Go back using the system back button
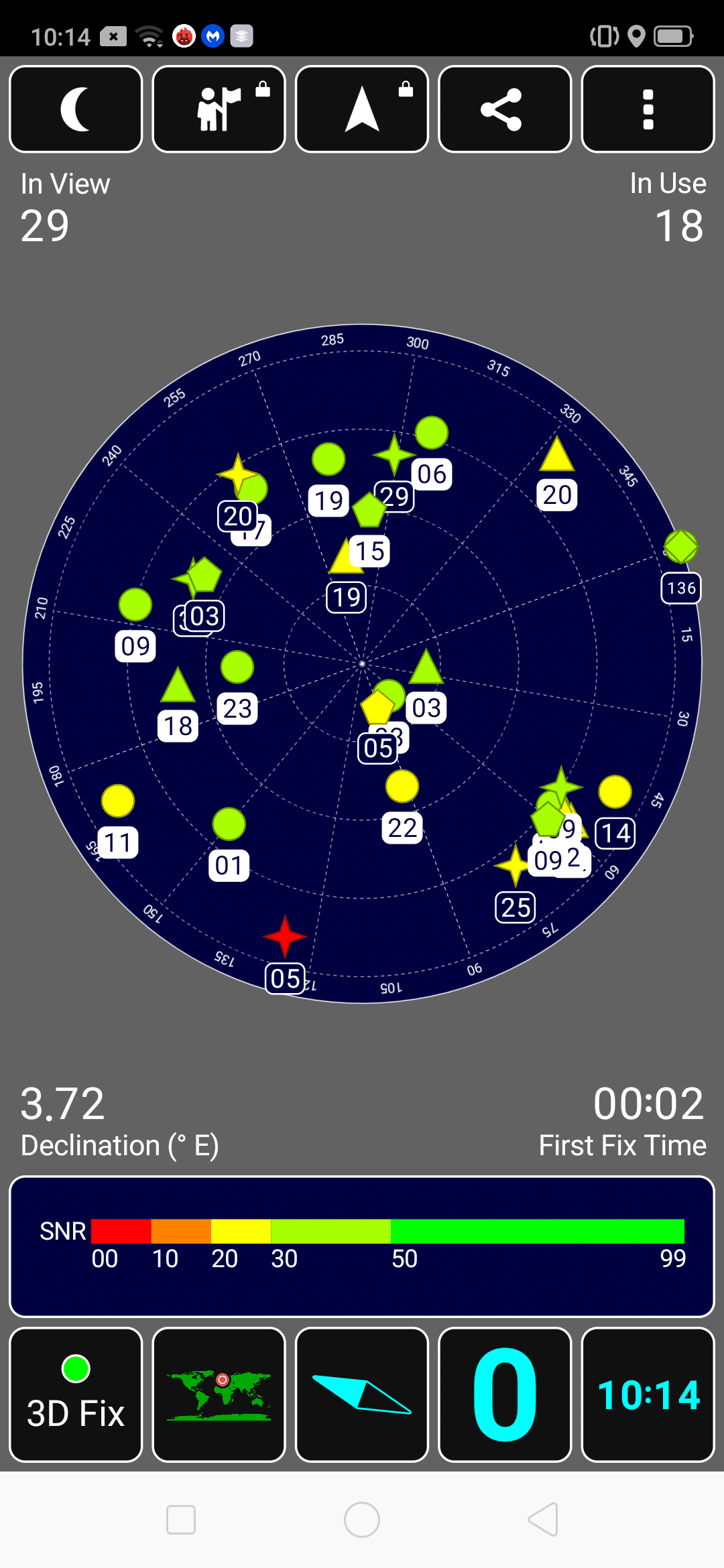 (x=543, y=1519)
